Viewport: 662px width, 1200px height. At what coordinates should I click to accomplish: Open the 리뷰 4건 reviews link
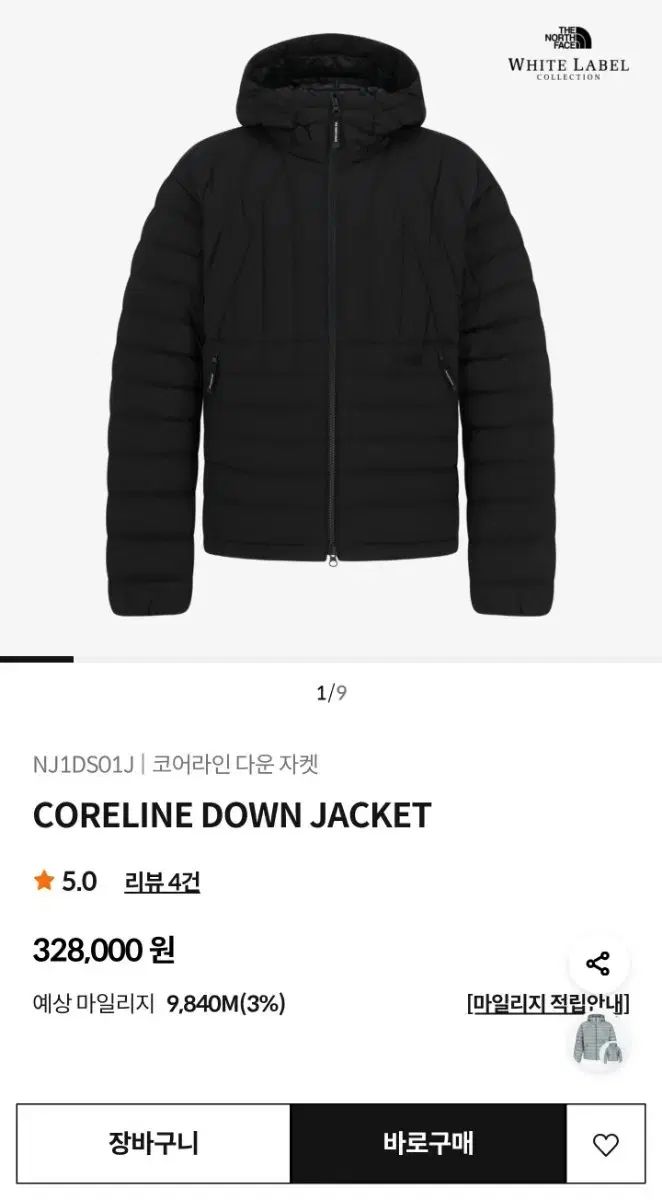click(x=162, y=881)
